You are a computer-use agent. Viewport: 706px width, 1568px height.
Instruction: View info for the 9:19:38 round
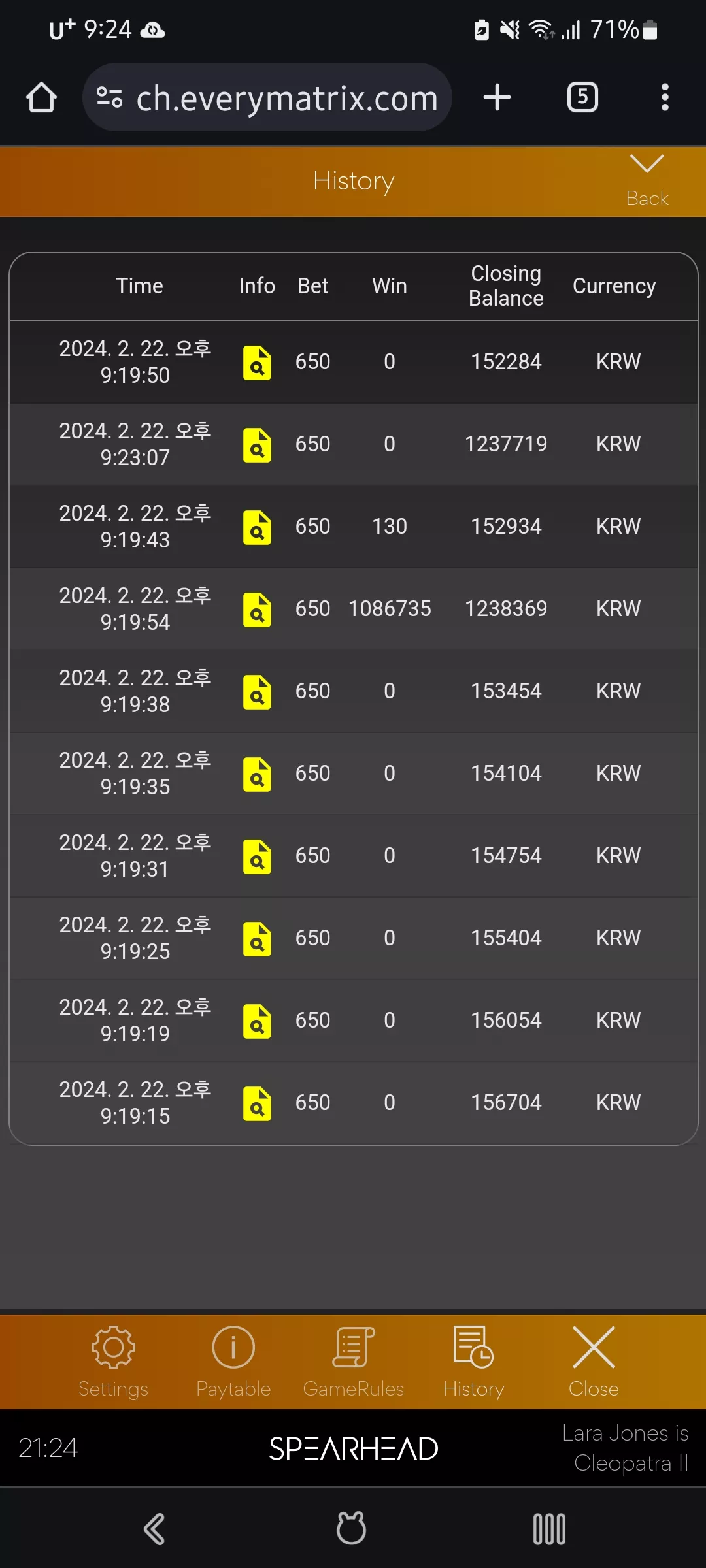pyautogui.click(x=257, y=692)
